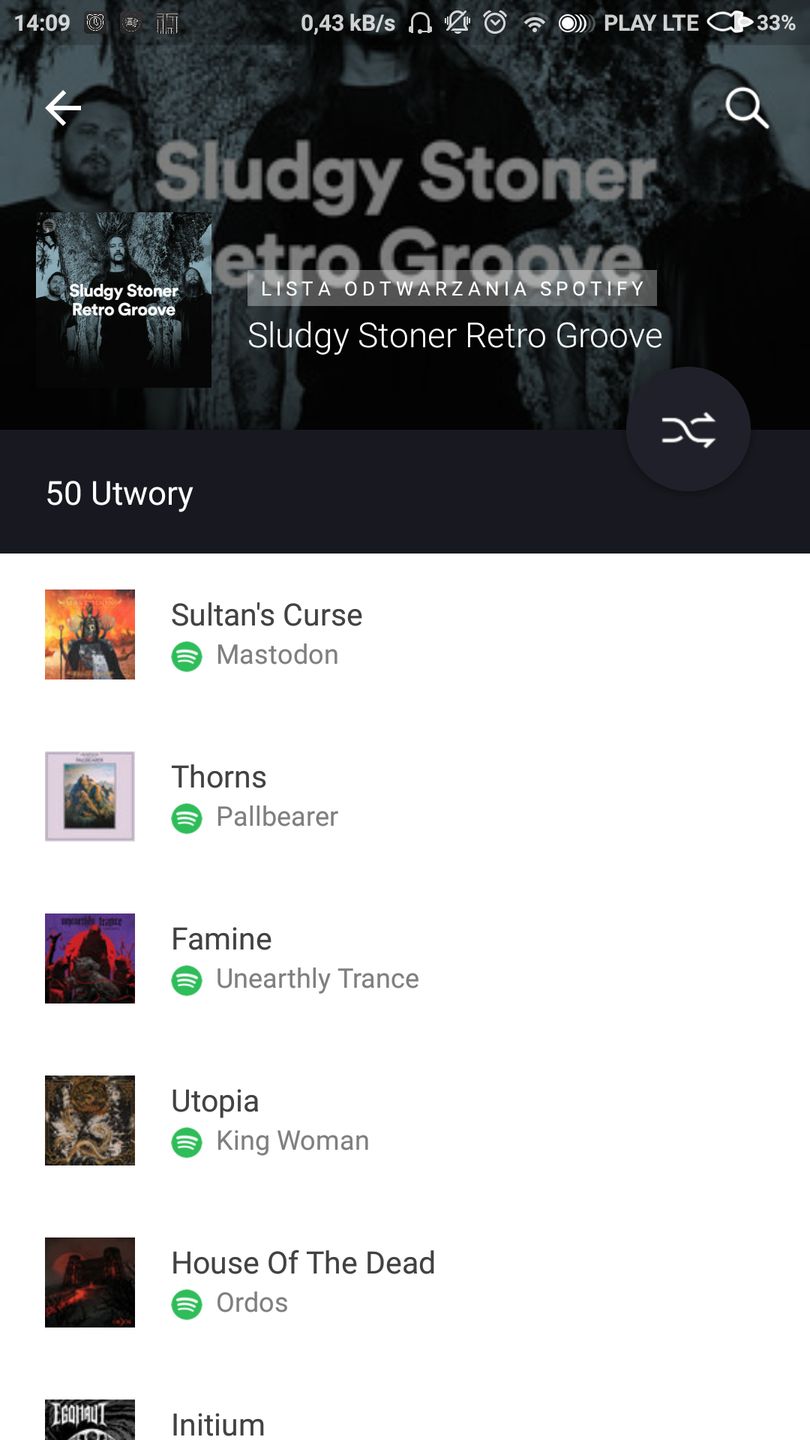Image resolution: width=810 pixels, height=1440 pixels.
Task: Go back using the arrow icon
Action: pyautogui.click(x=63, y=108)
